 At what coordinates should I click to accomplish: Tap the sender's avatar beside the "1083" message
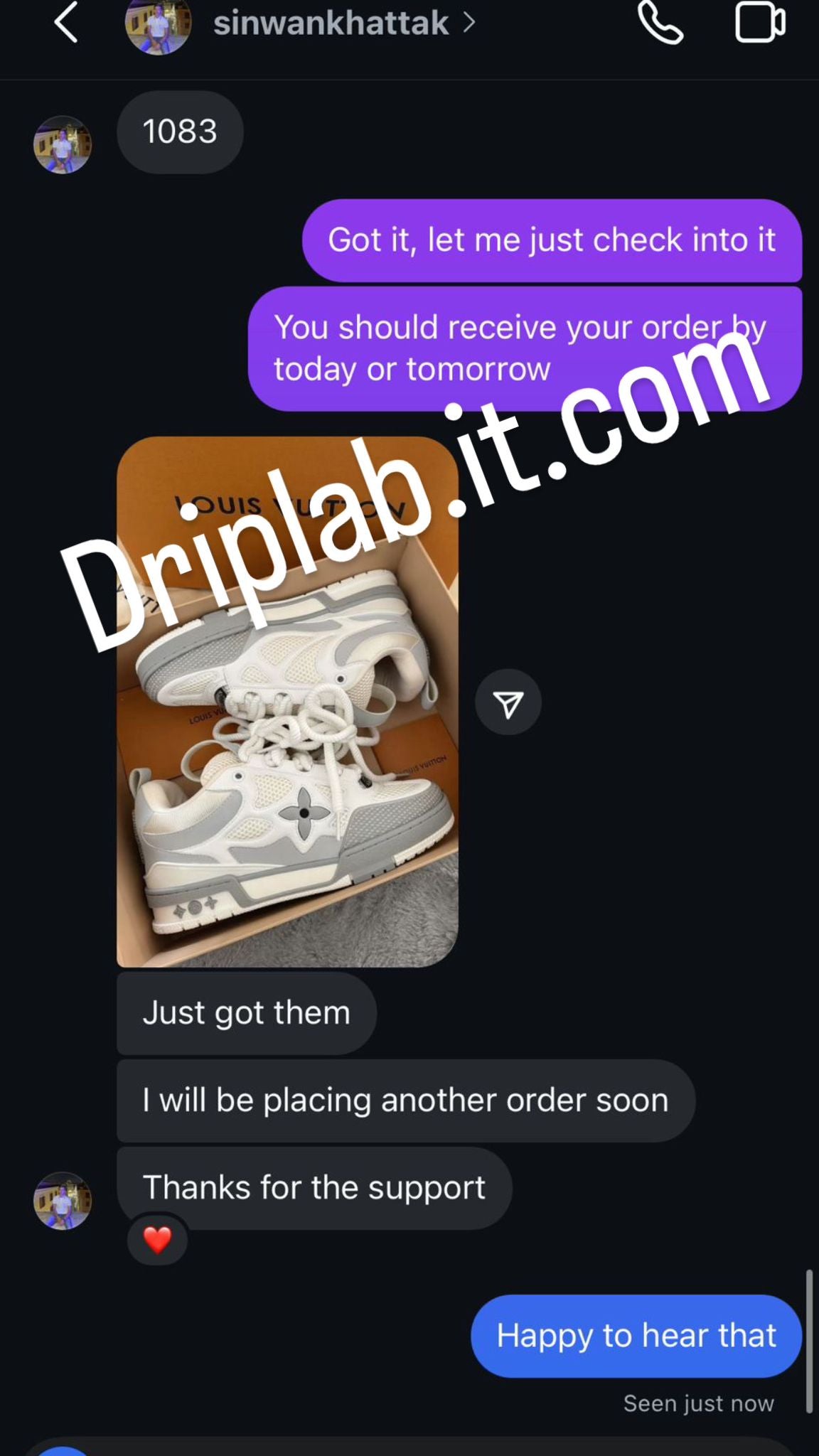point(63,145)
